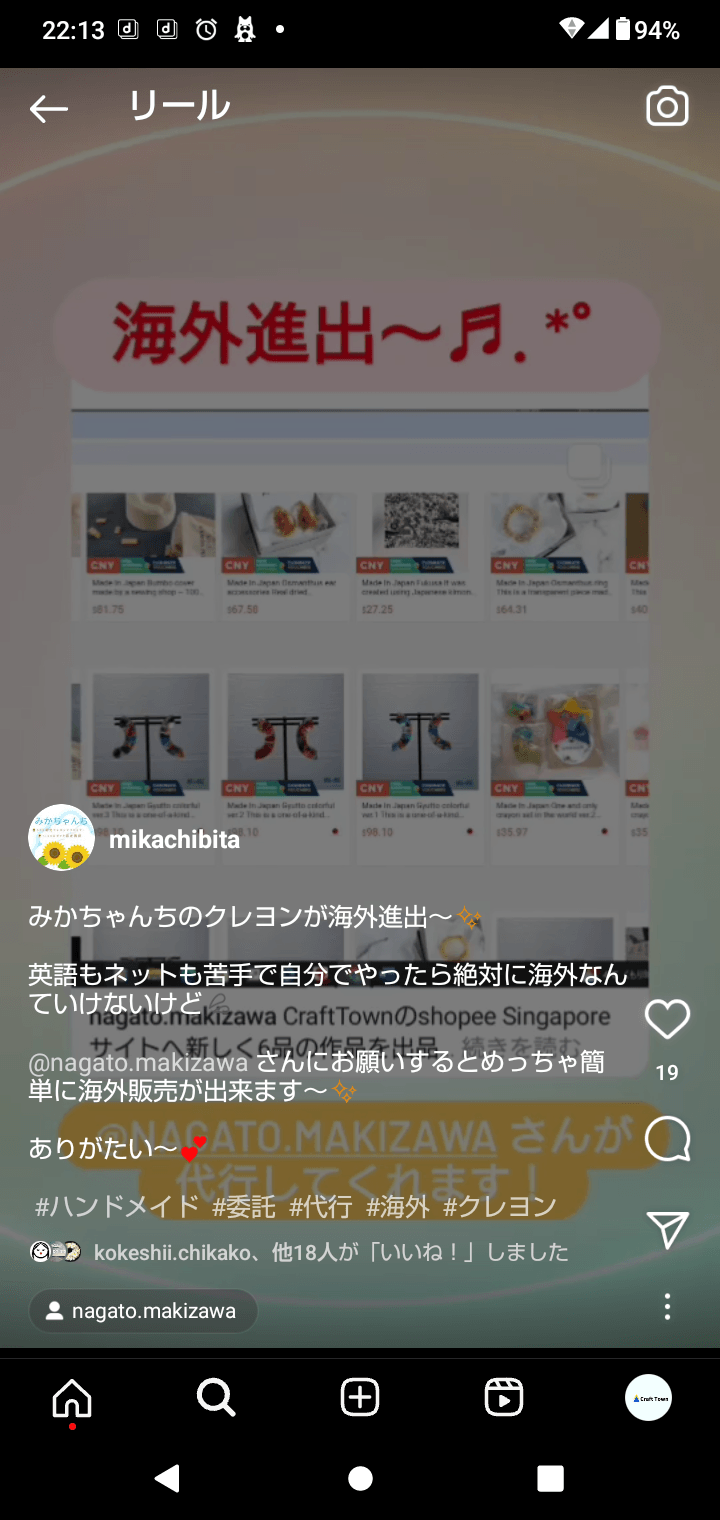Like this reel with the heart icon
Screen dimensions: 720x1520
click(x=667, y=1020)
